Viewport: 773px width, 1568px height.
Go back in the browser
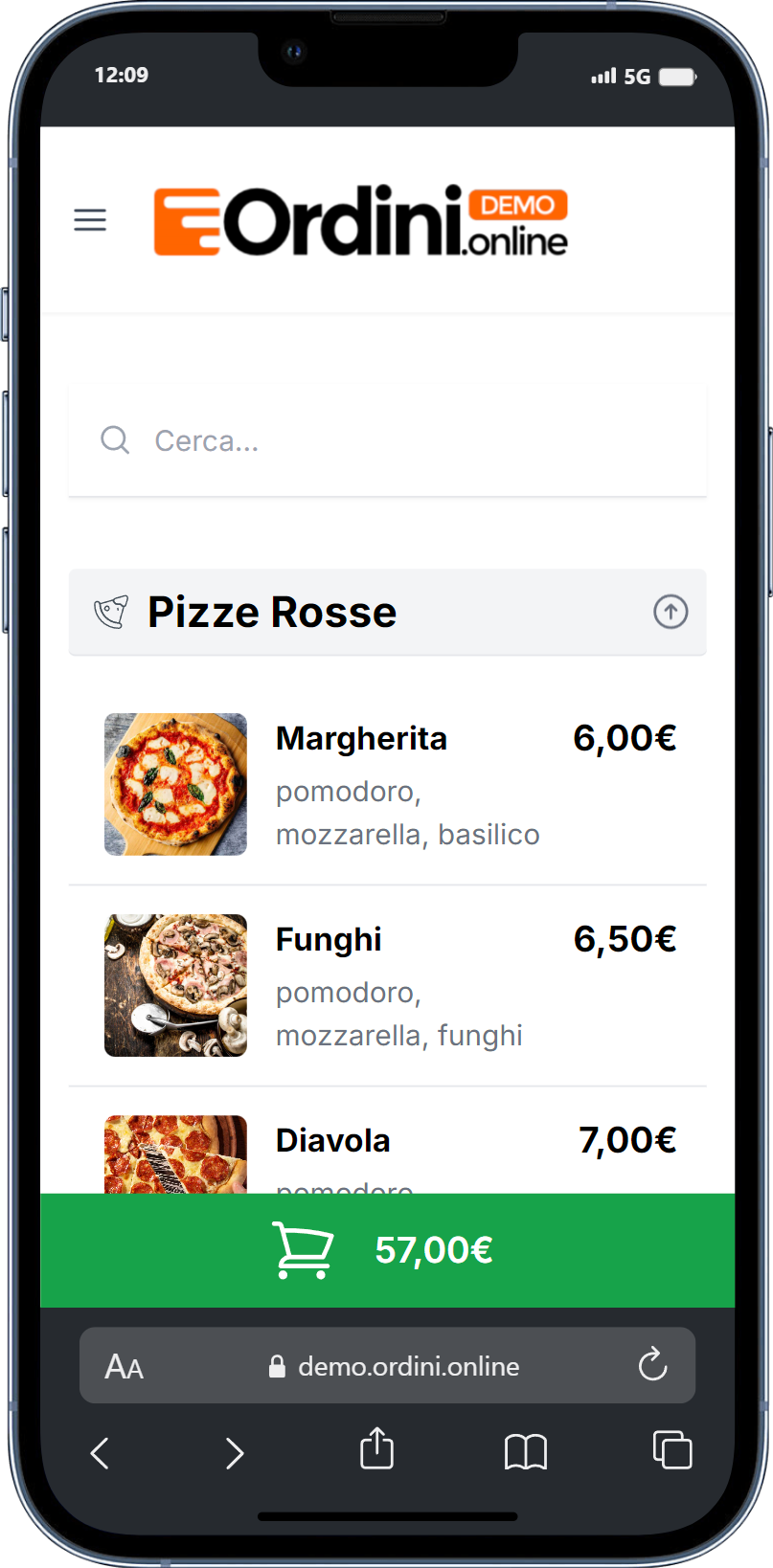coord(100,1453)
